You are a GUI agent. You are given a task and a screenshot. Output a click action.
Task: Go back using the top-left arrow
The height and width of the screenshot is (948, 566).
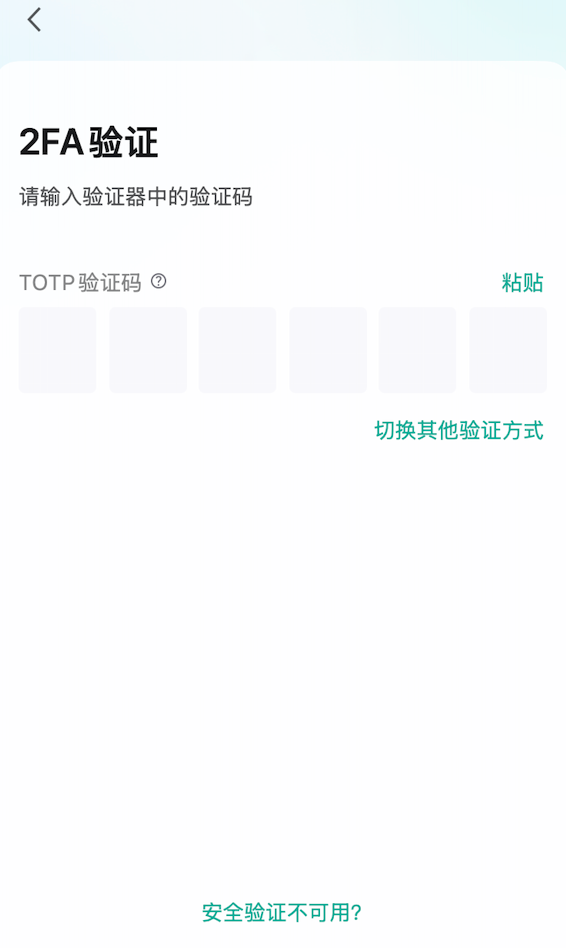pos(34,19)
